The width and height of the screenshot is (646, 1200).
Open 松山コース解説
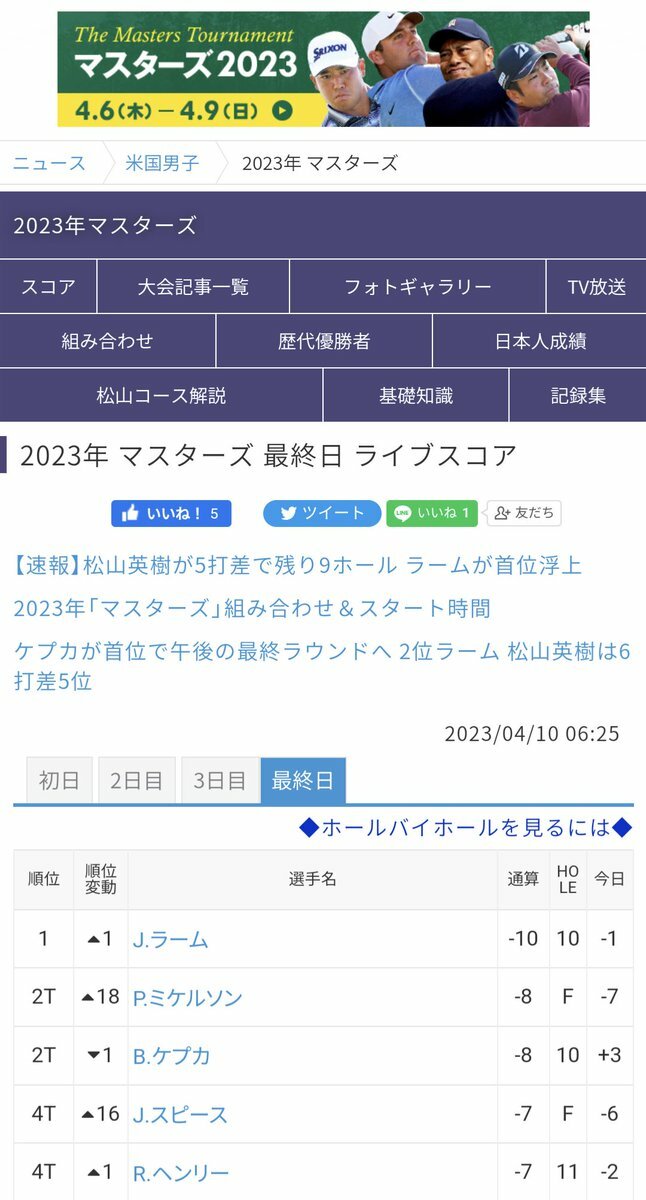(161, 395)
